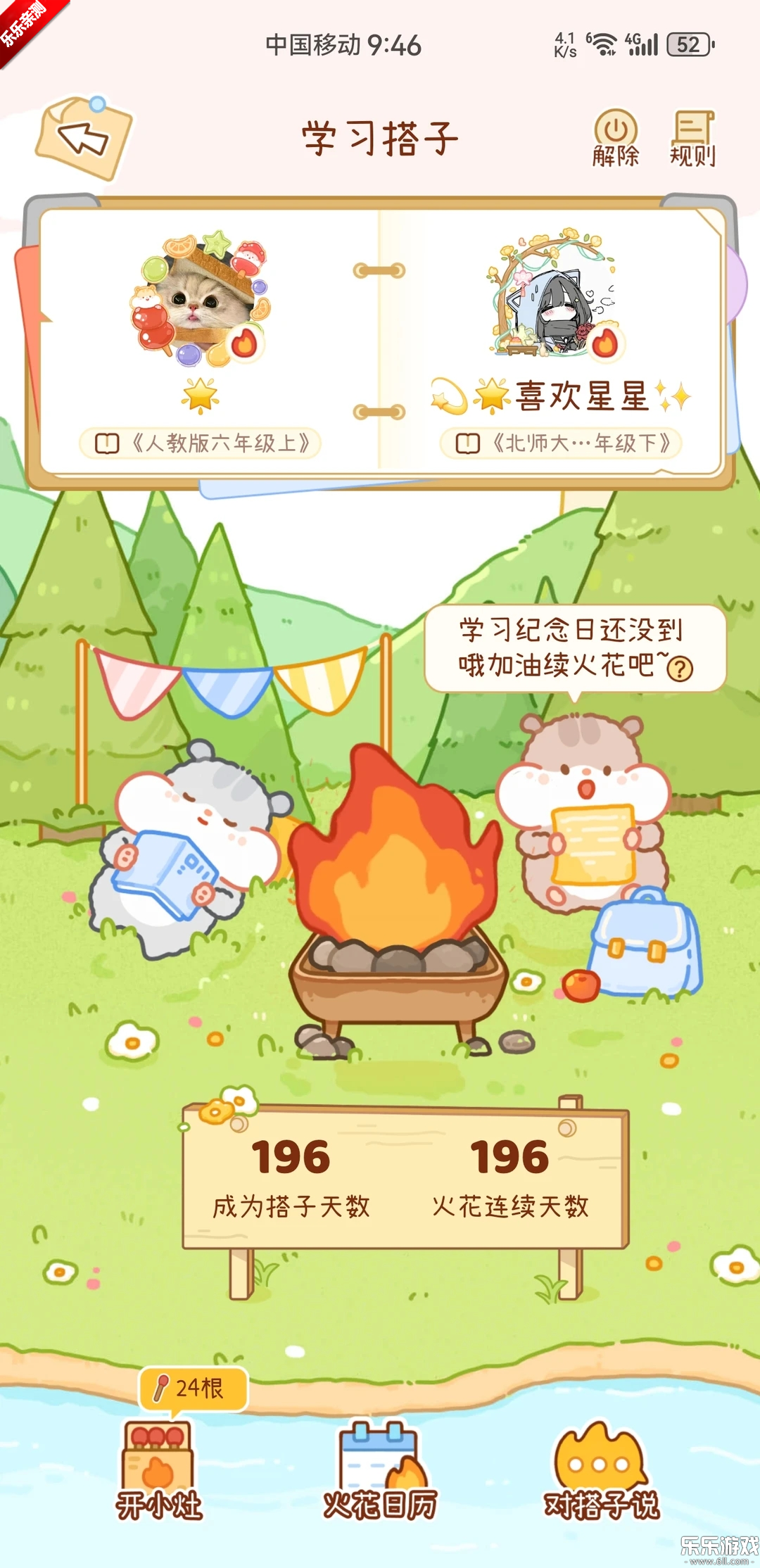Tap the 《人教版六年级上》 textbook chip

(201, 443)
